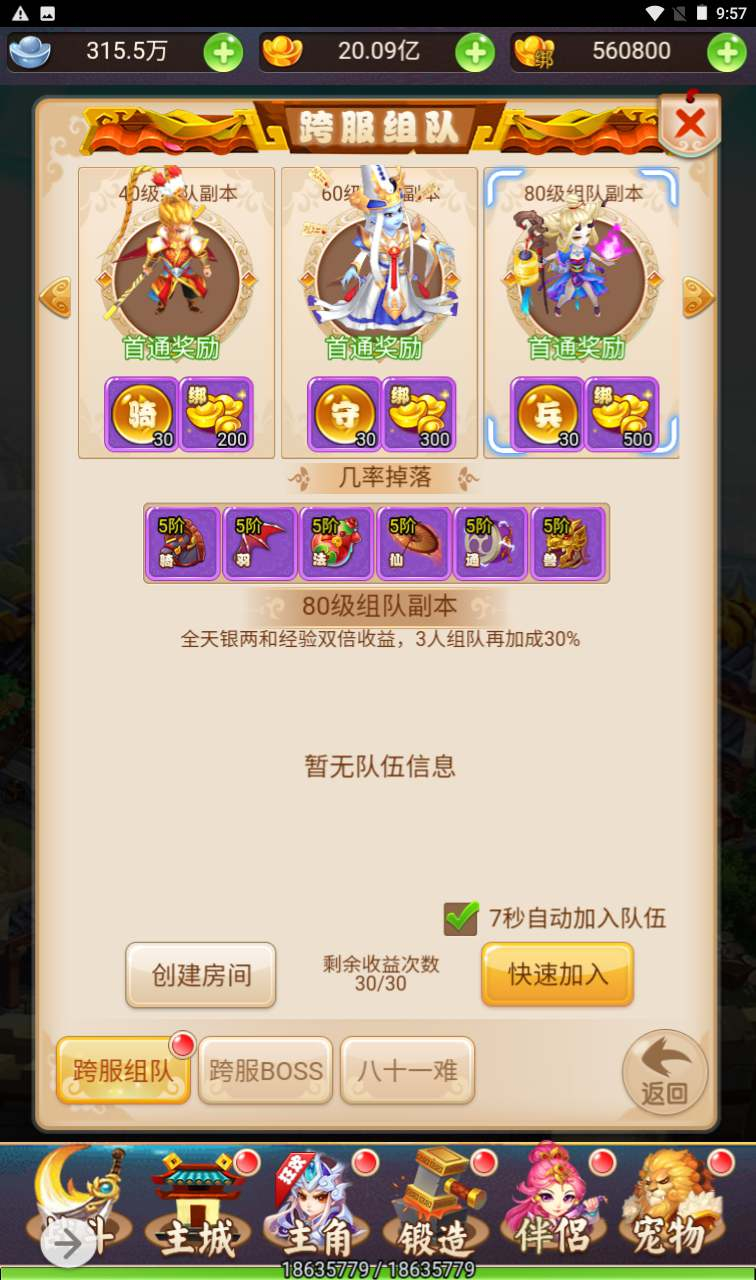756x1280 pixels.
Task: Add bound gold beside 560800
Action: click(727, 52)
